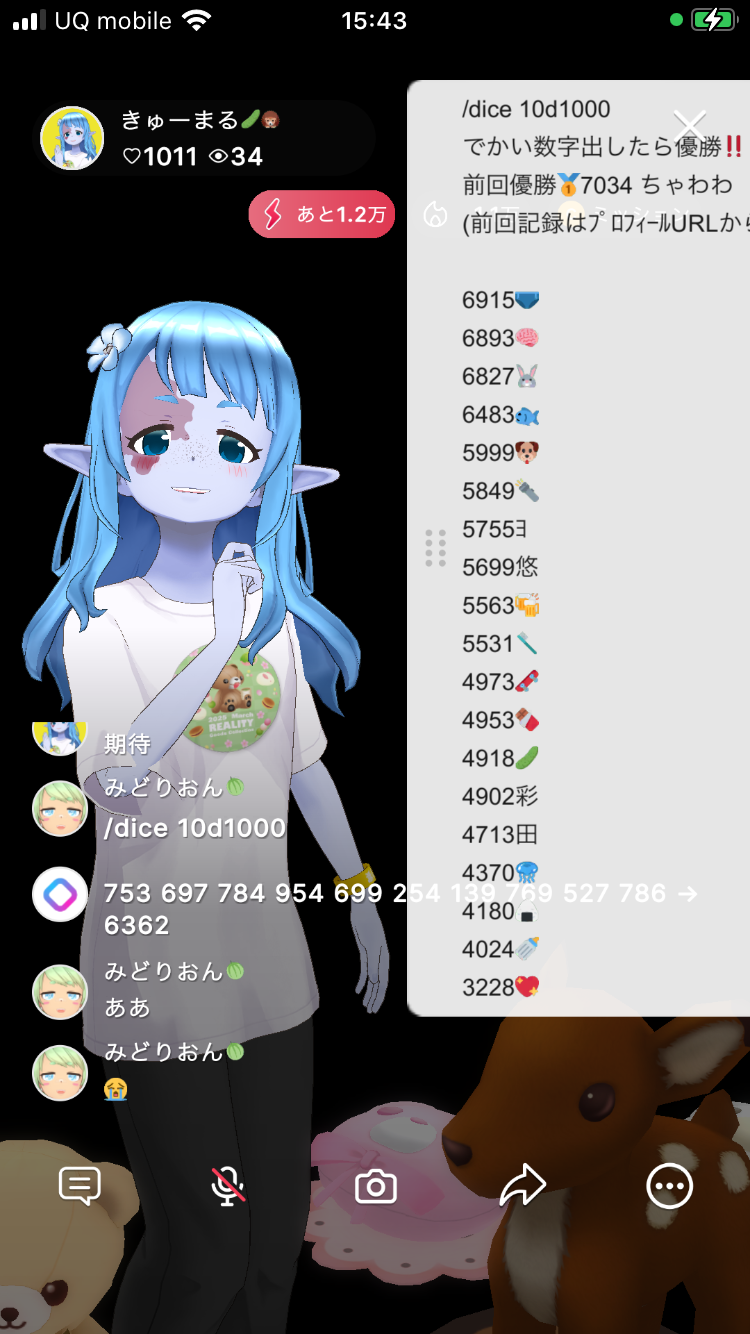Tap the panel drag handle dots

[x=435, y=548]
